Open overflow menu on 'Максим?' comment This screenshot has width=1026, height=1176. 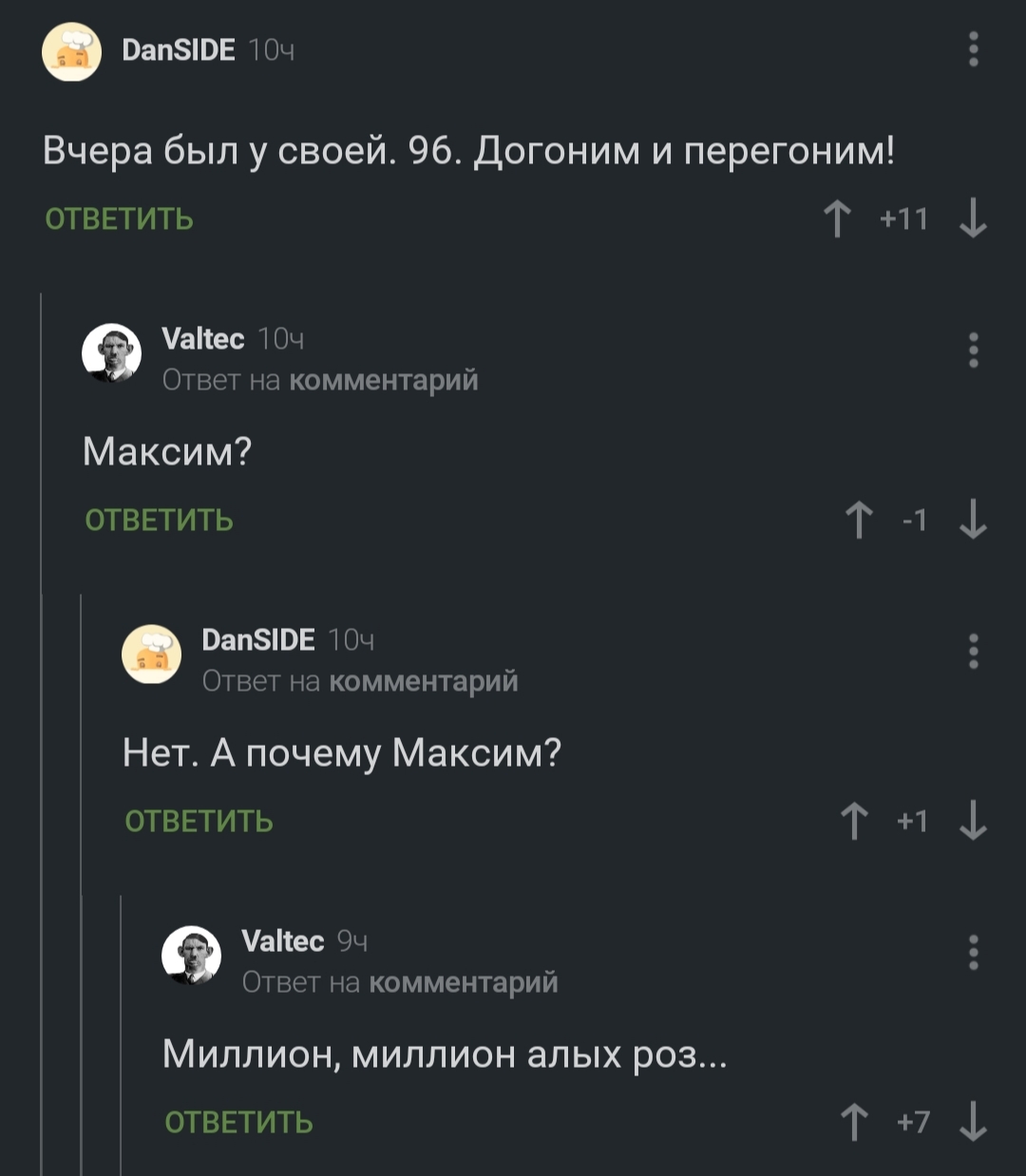point(973,351)
